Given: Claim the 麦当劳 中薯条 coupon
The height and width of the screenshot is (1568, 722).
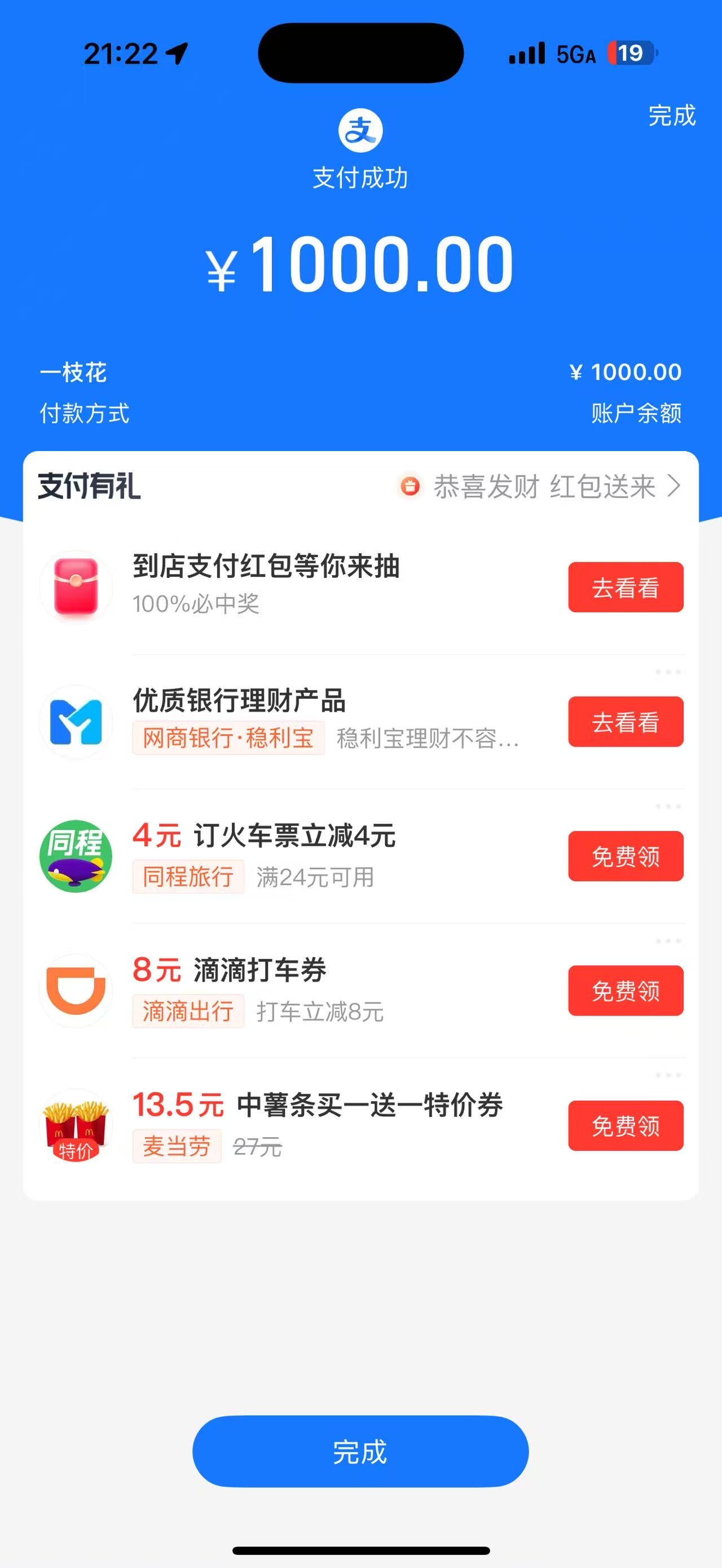Looking at the screenshot, I should click(x=625, y=1125).
